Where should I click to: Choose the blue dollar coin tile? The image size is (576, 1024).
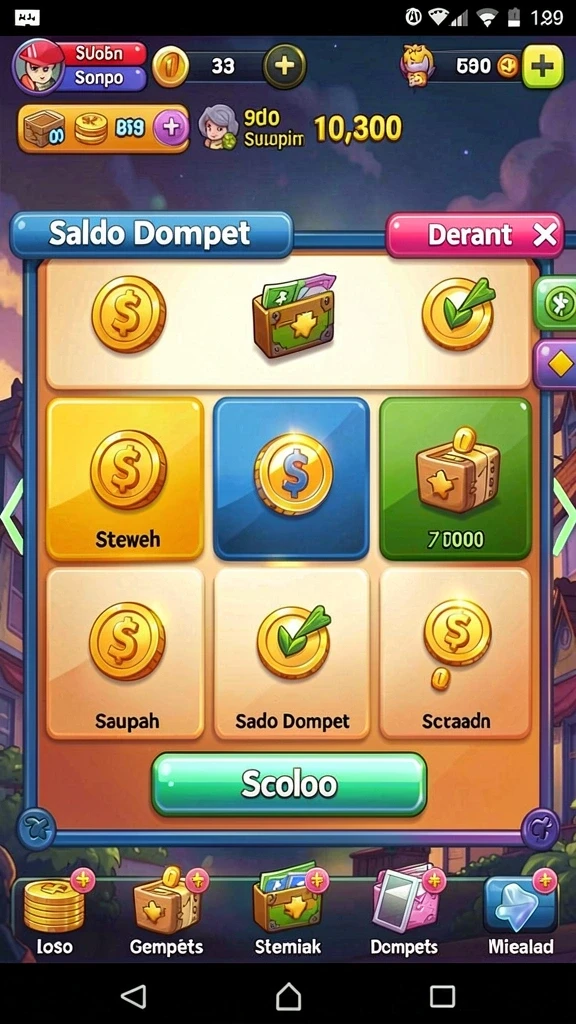pyautogui.click(x=292, y=479)
